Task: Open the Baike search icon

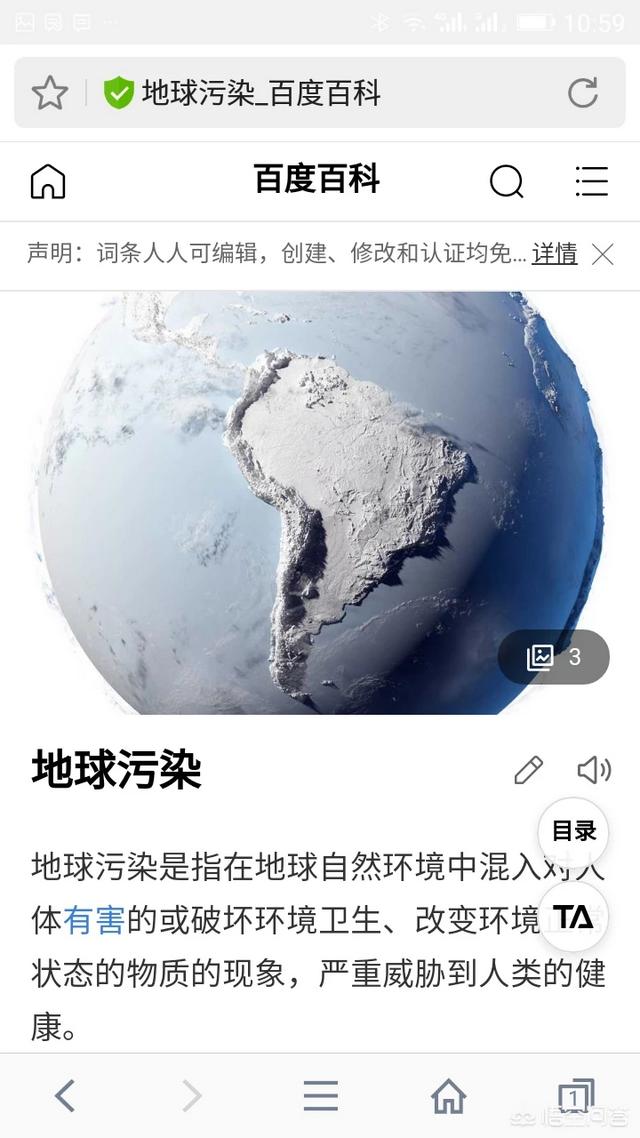Action: click(x=506, y=181)
